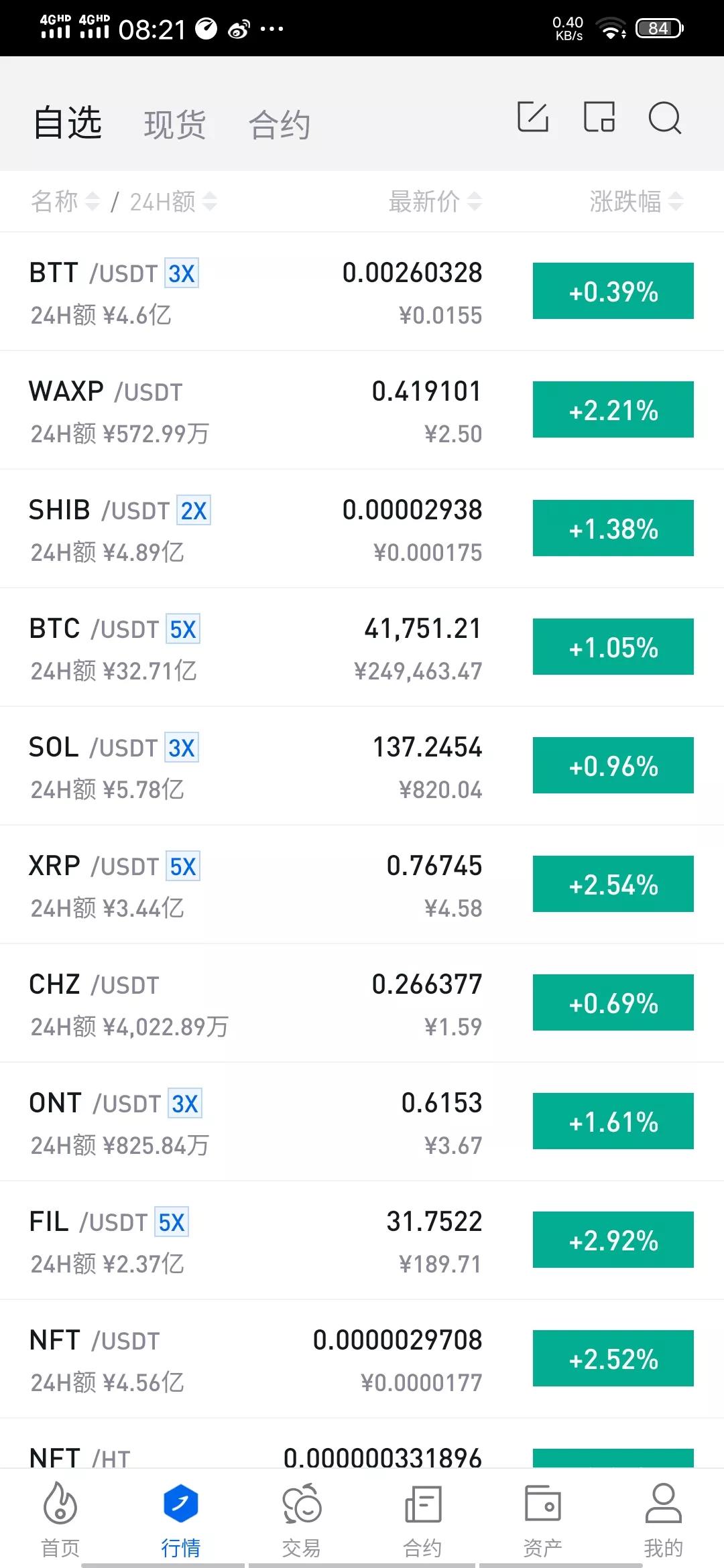The width and height of the screenshot is (724, 1568).
Task: Toggle FIL's +2.92% change badge
Action: tap(612, 1240)
